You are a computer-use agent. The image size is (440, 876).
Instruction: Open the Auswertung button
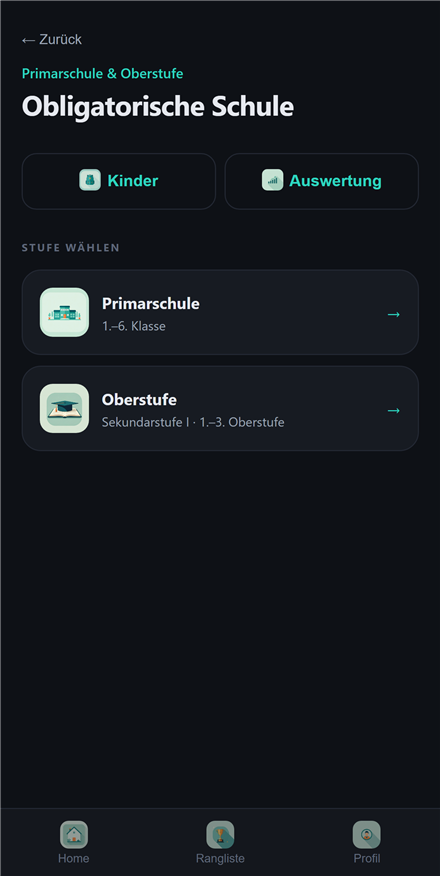pos(322,181)
